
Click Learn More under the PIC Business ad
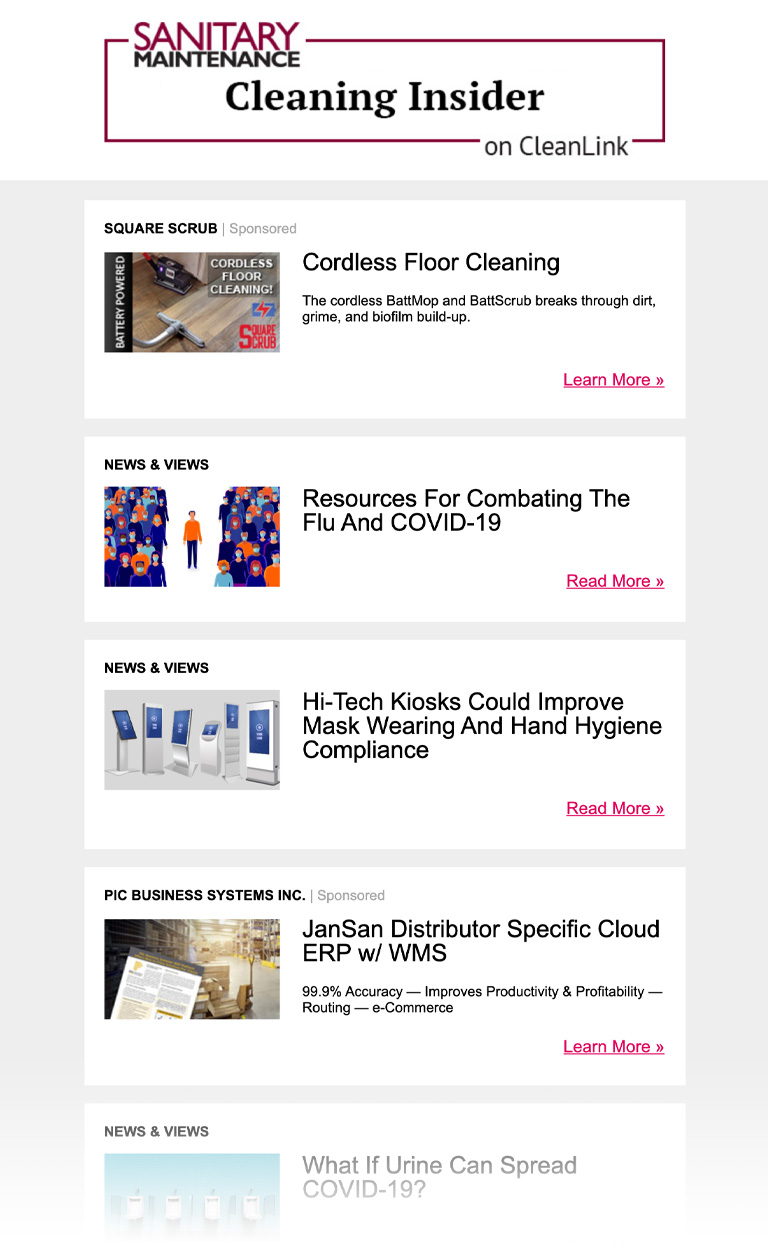click(x=613, y=1047)
